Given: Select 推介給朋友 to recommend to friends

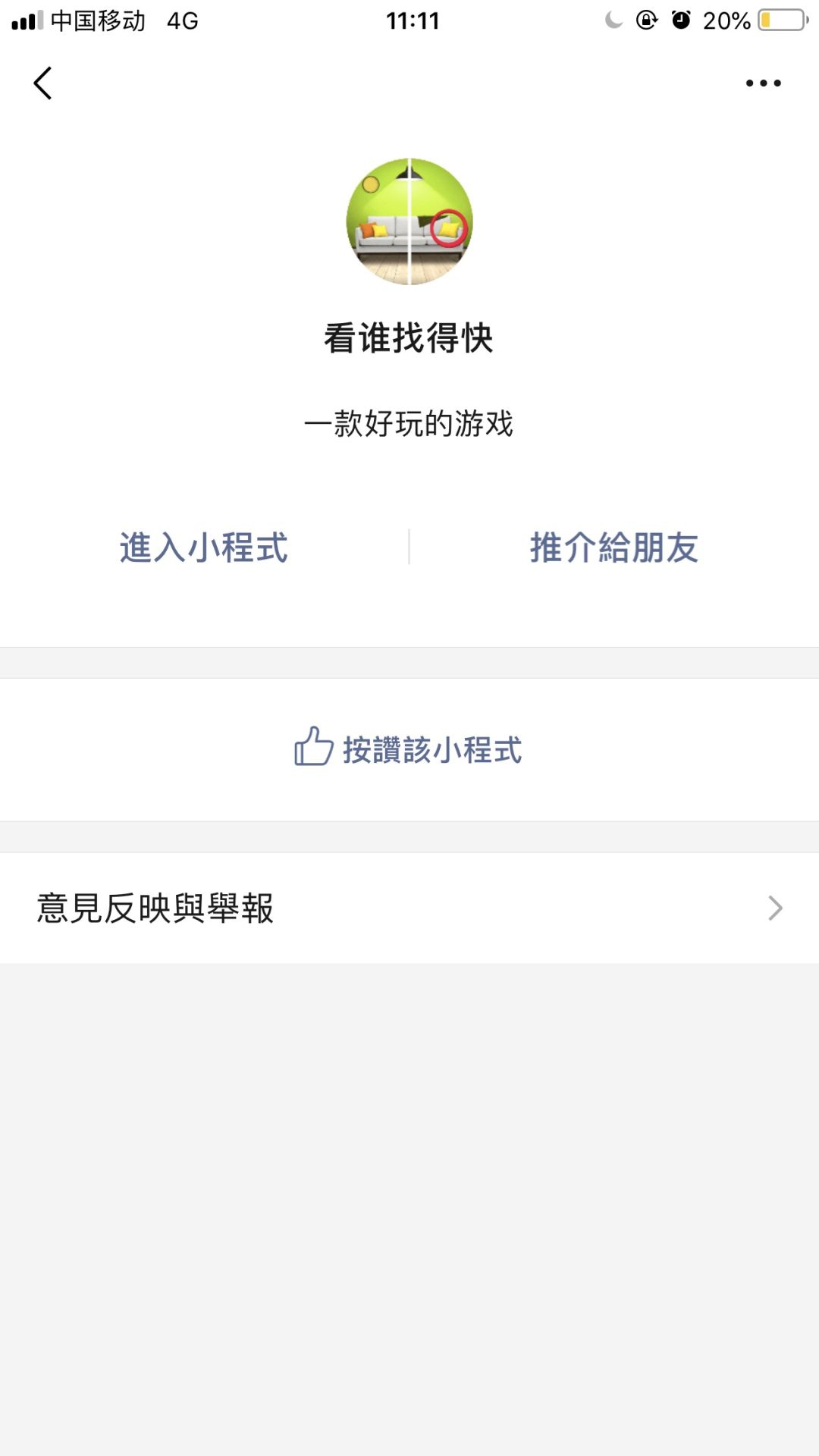Looking at the screenshot, I should click(x=616, y=548).
